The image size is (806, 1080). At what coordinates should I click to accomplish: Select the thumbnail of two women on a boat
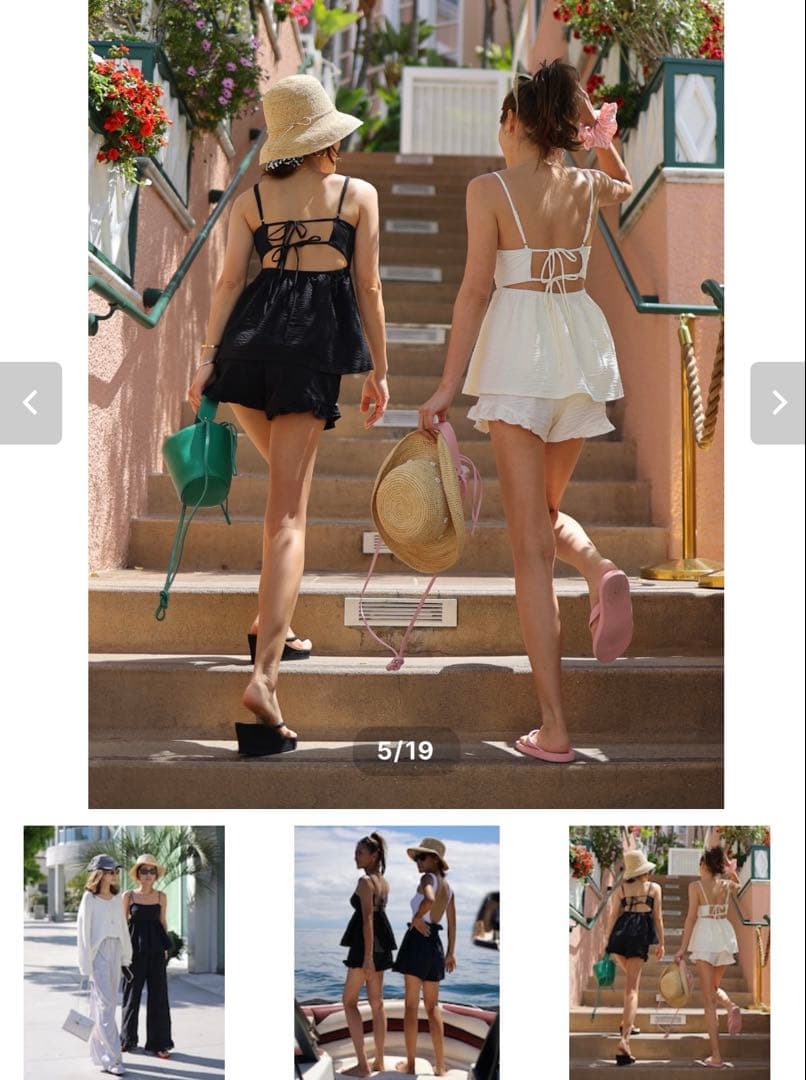pos(396,950)
